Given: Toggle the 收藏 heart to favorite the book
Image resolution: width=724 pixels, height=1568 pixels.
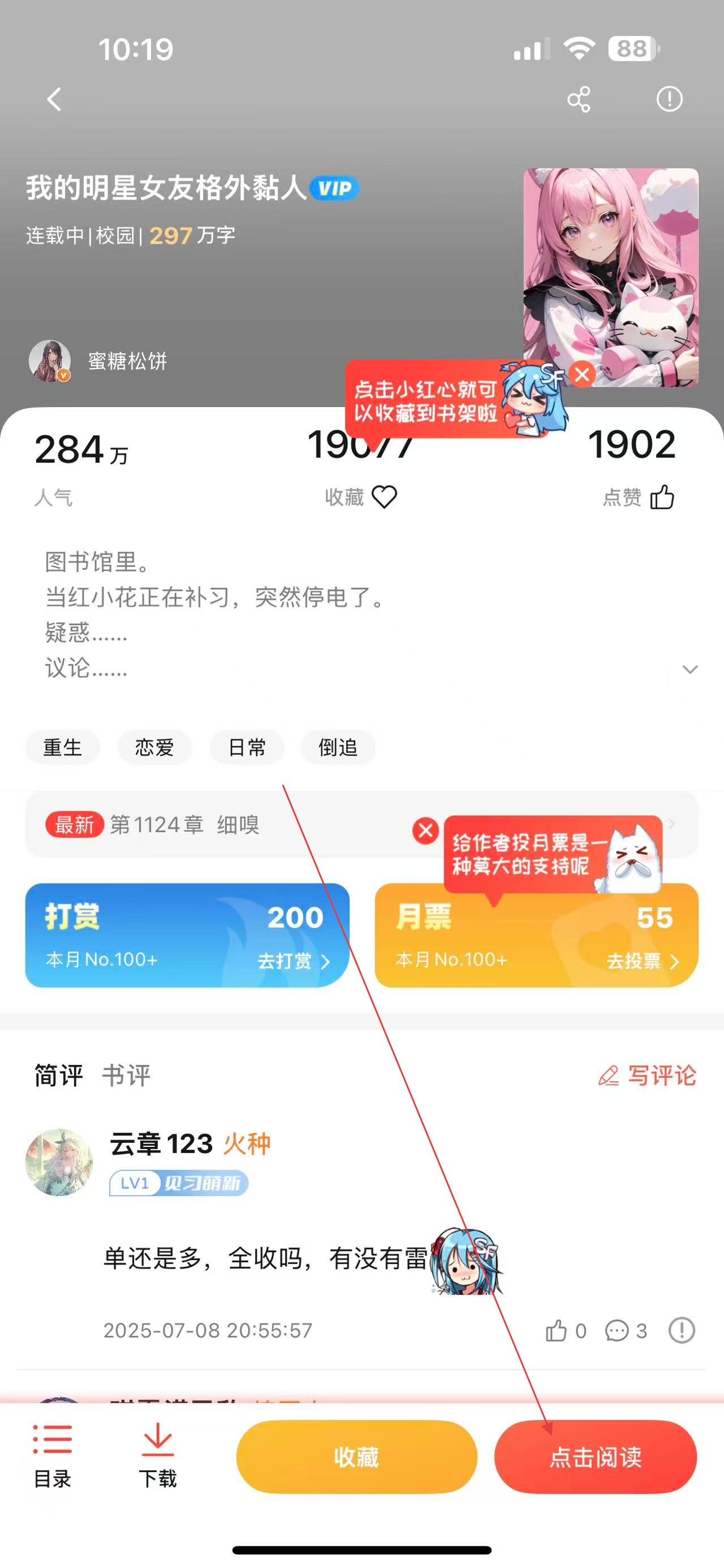Looking at the screenshot, I should (x=385, y=497).
